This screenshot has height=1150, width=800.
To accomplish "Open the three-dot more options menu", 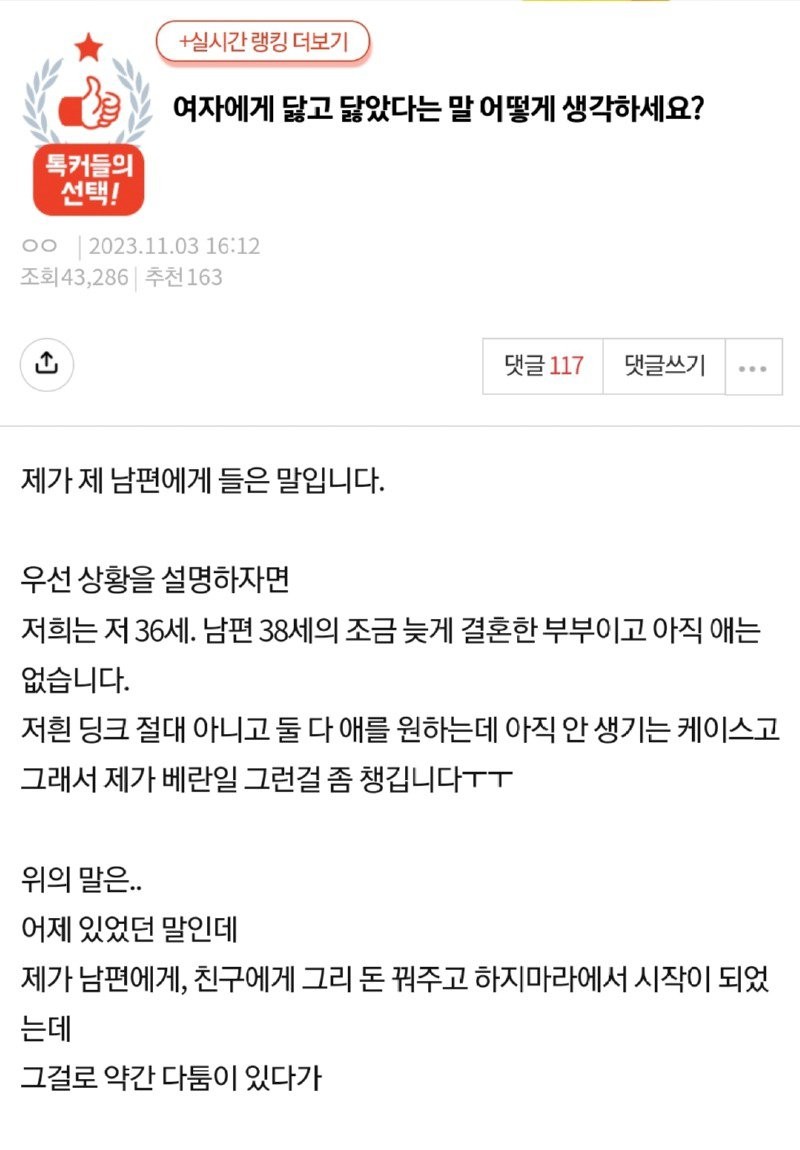I will pyautogui.click(x=753, y=367).
